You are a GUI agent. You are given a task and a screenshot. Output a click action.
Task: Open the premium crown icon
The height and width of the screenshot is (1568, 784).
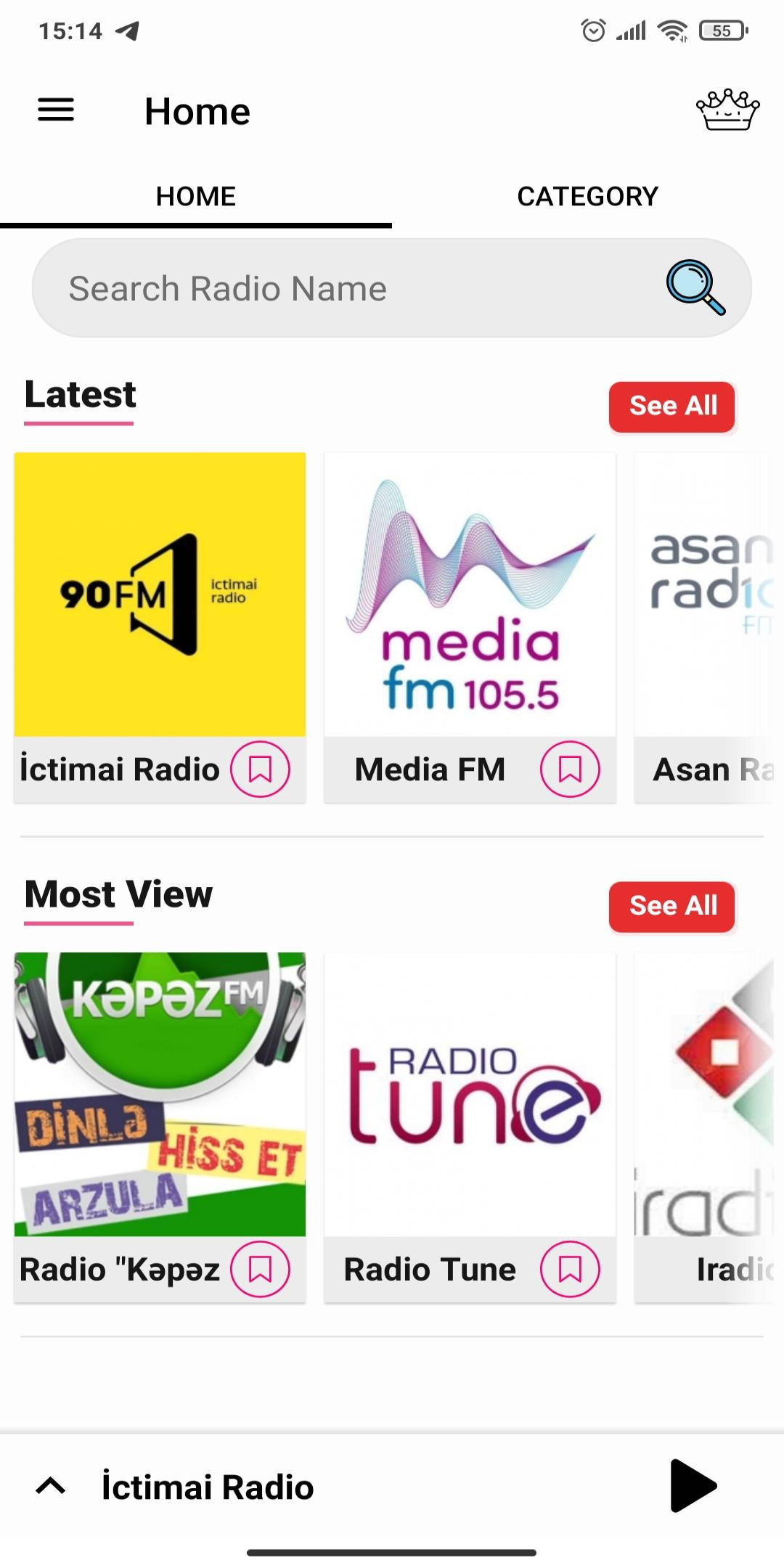[727, 110]
